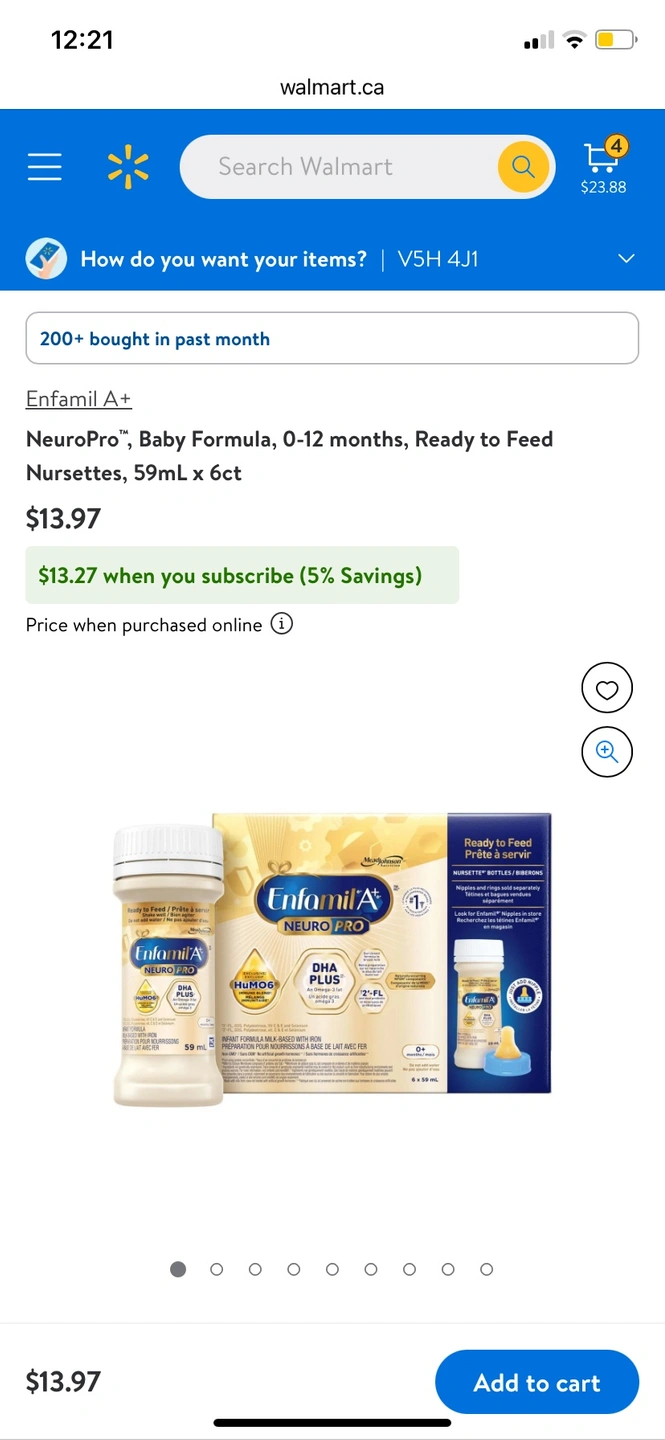Tap the yellow search magnifier button
This screenshot has width=665, height=1440.
coord(523,167)
